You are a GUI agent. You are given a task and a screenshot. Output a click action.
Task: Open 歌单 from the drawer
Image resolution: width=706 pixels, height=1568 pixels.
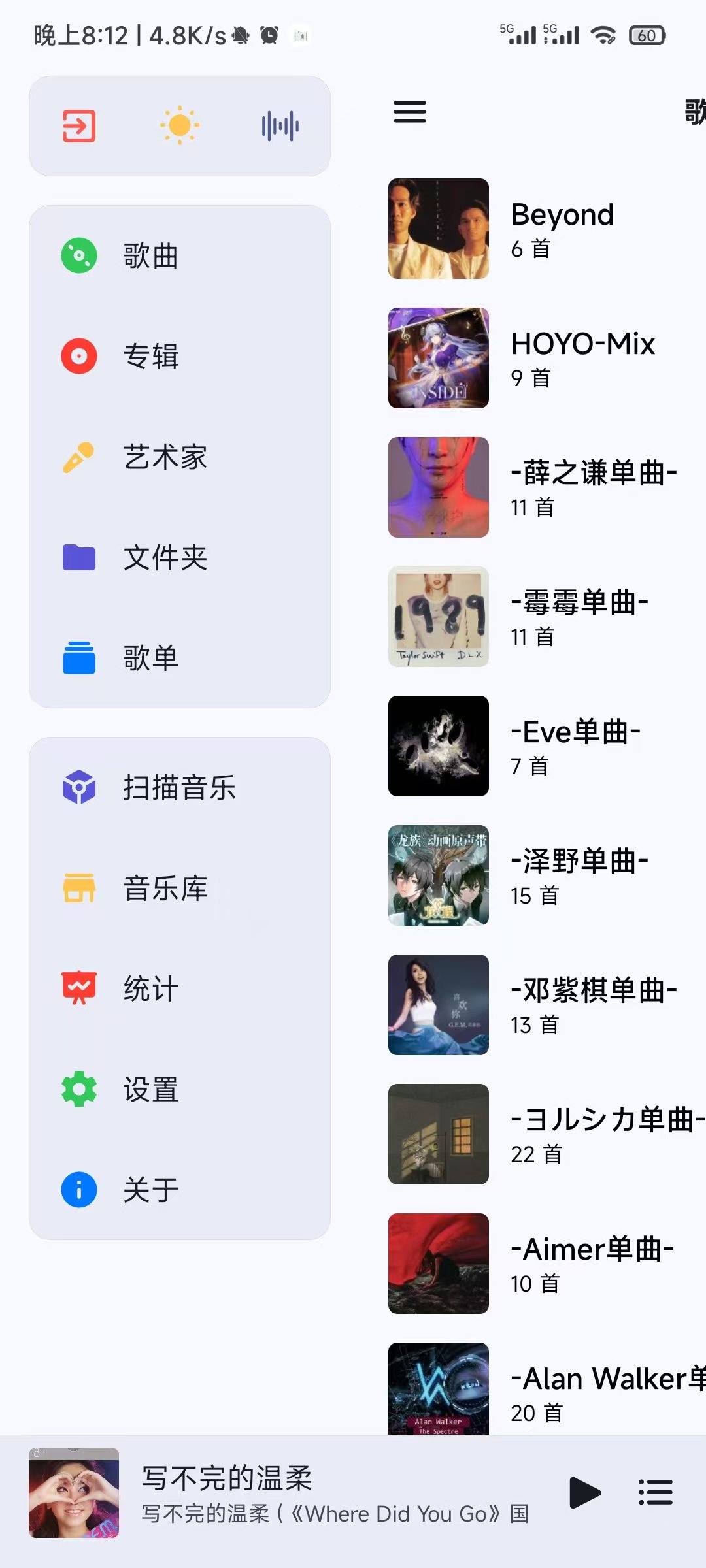[x=150, y=658]
